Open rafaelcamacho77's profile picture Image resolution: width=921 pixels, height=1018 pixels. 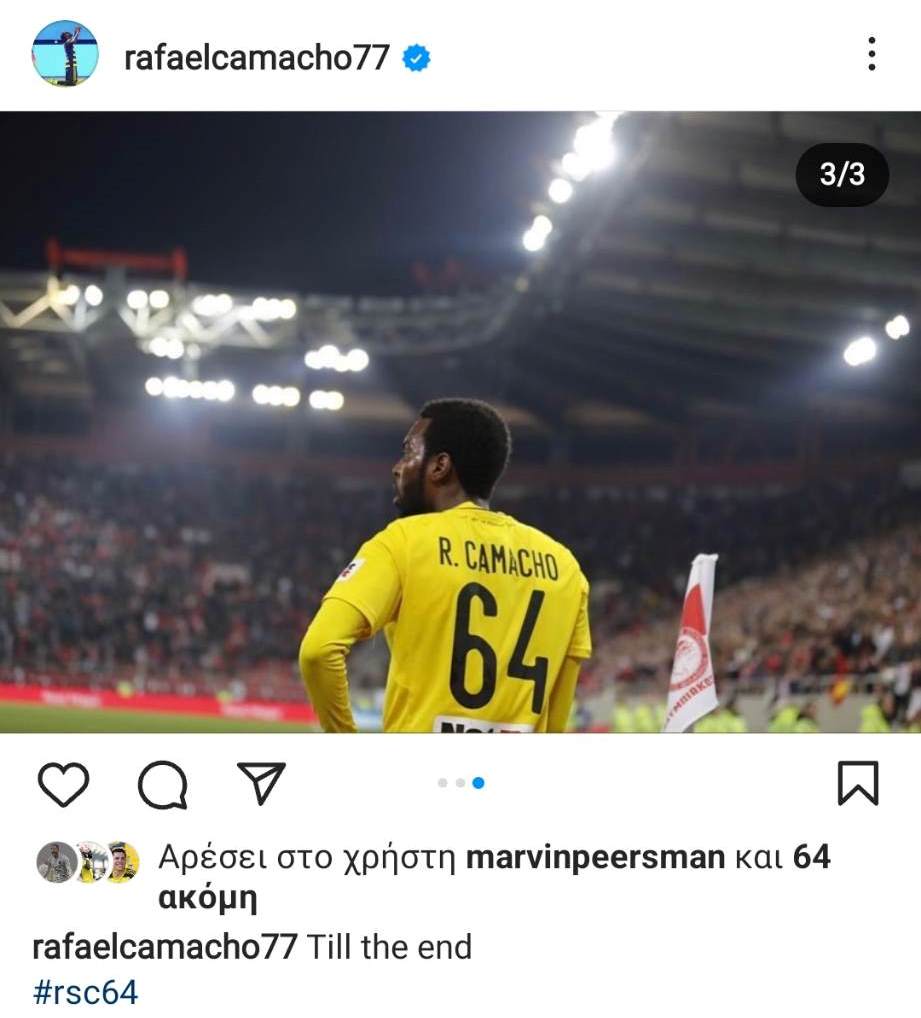pyautogui.click(x=65, y=54)
